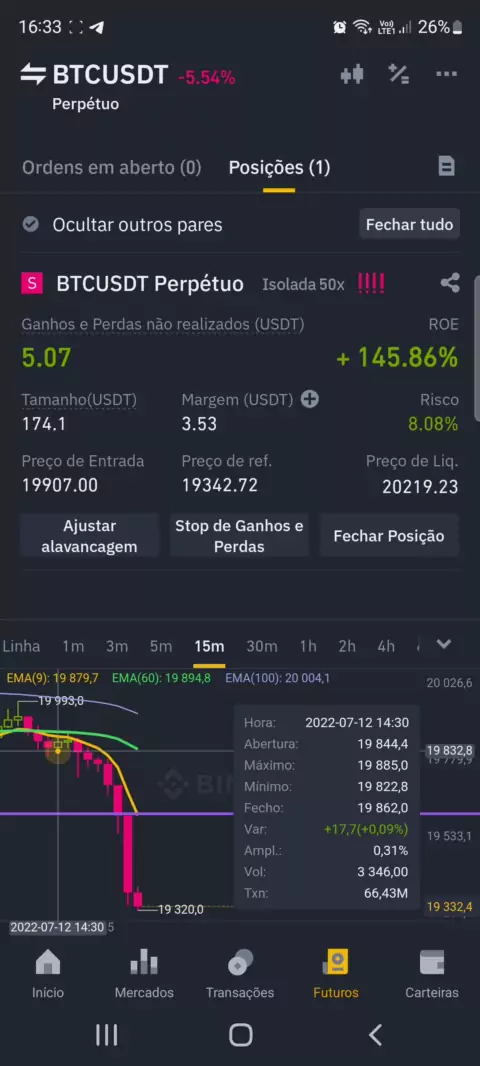Share the BTCUSDT position

[449, 283]
